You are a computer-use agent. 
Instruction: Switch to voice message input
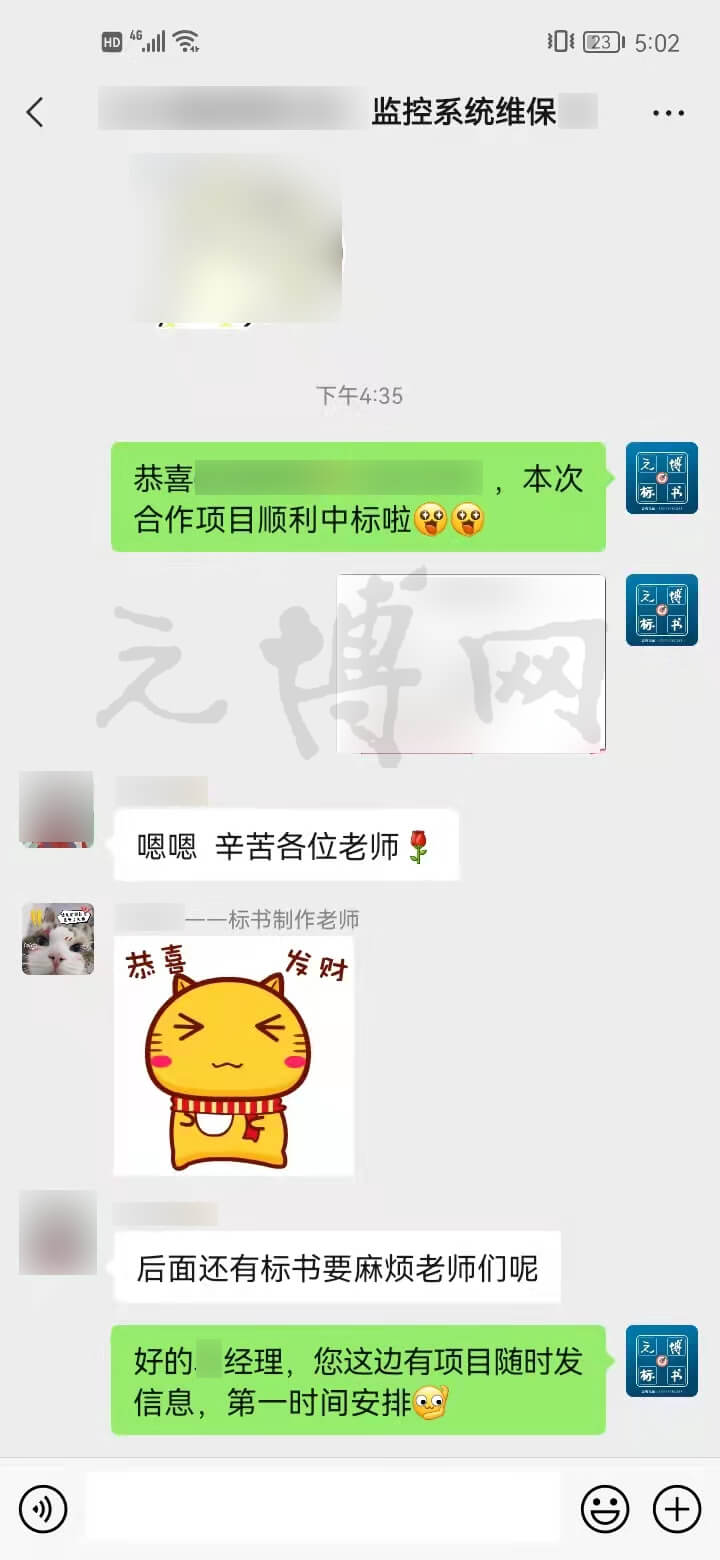click(43, 1508)
